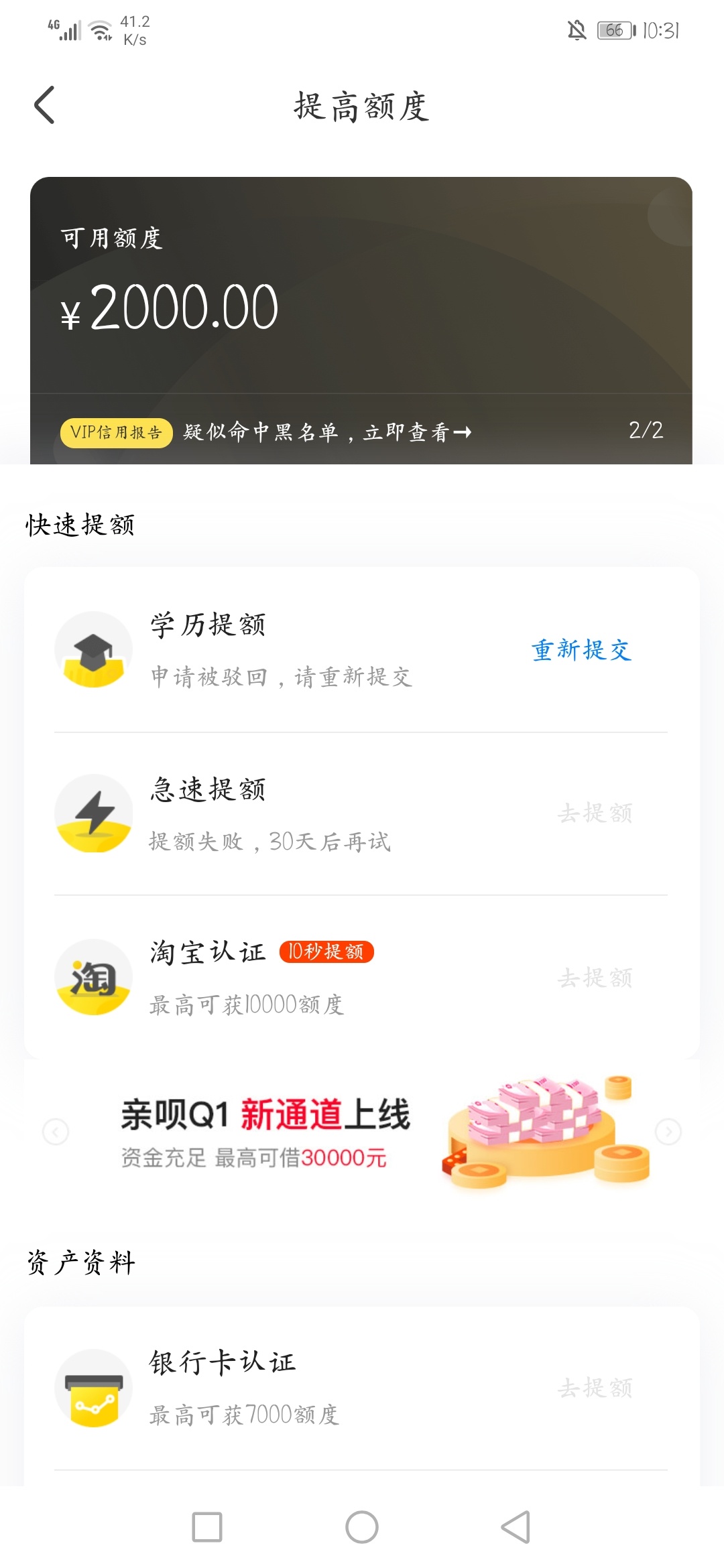Open the VIP信用报告 blacklist notice
Viewport: 724px width, 1568px height.
[x=266, y=432]
